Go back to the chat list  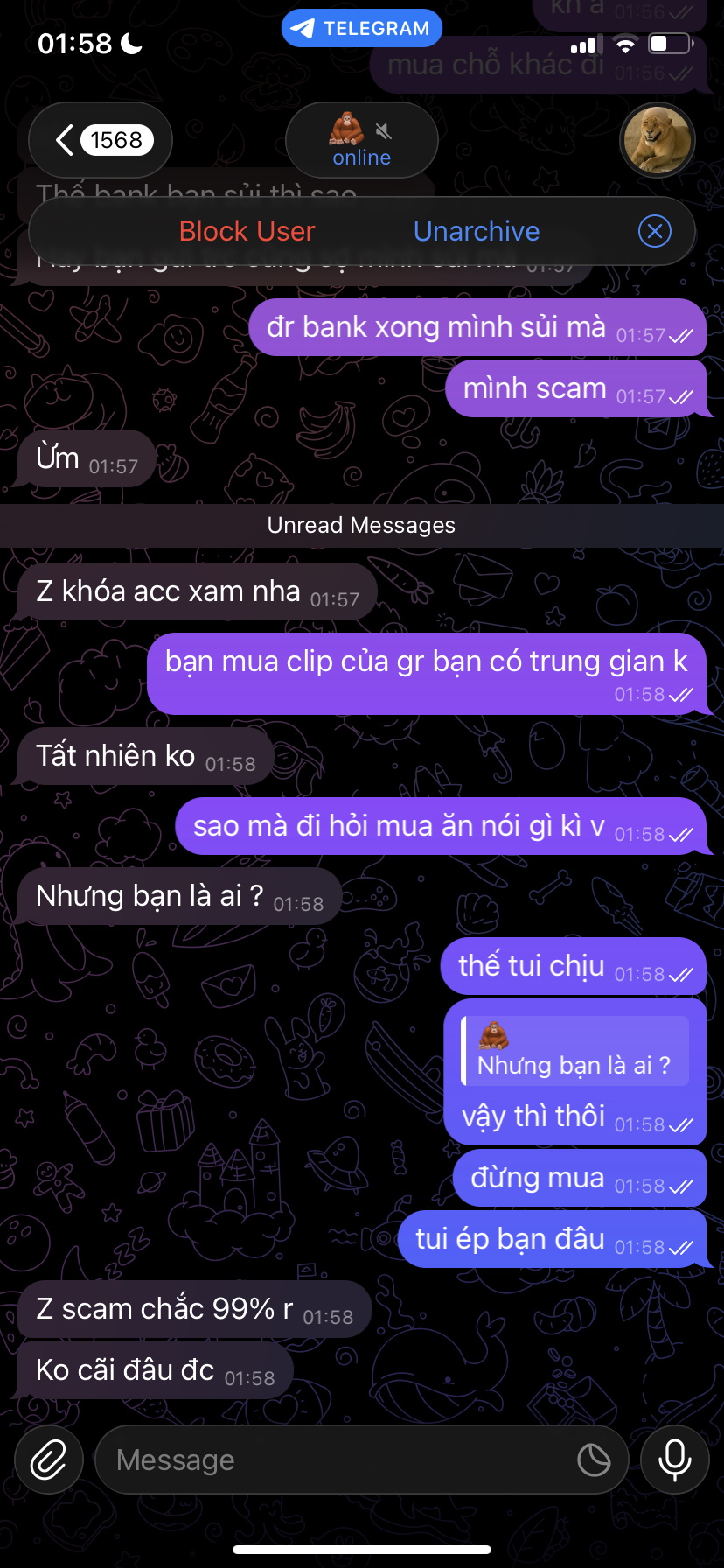click(x=100, y=140)
